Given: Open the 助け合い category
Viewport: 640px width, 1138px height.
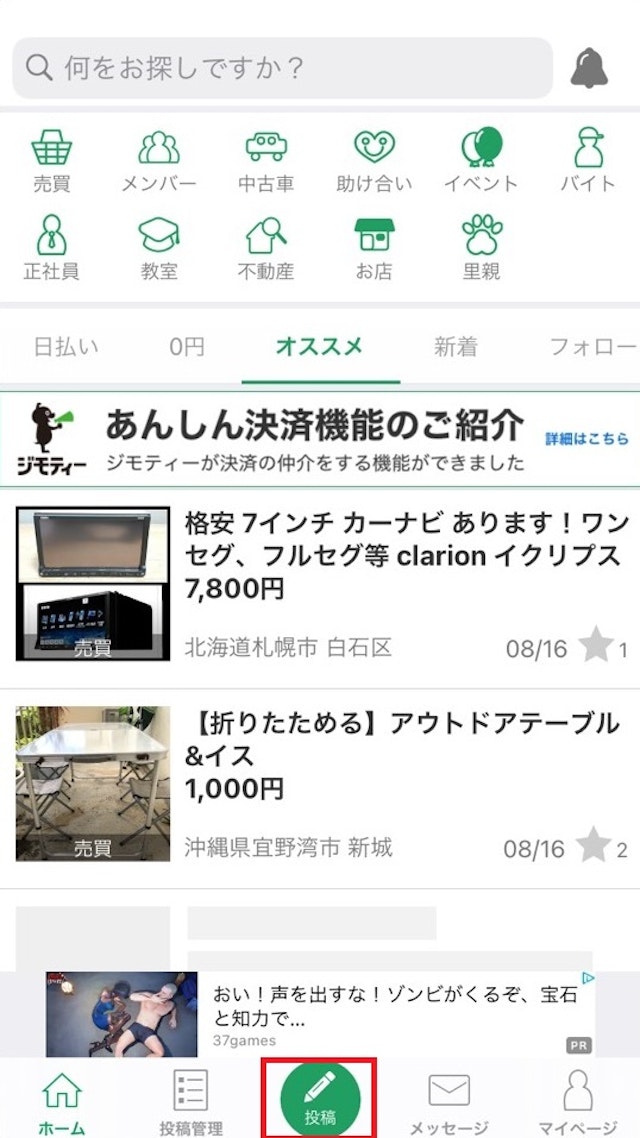Looking at the screenshot, I should (x=374, y=160).
